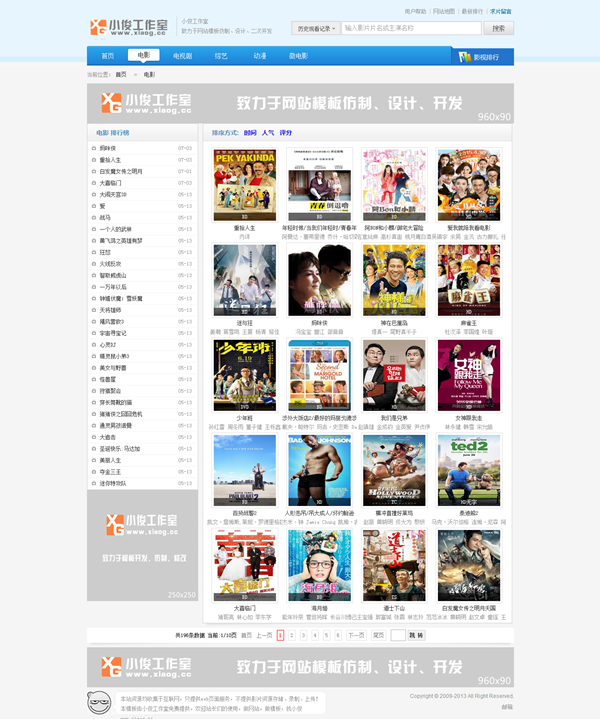
Task: Go to the 下一页 next page
Action: [355, 635]
